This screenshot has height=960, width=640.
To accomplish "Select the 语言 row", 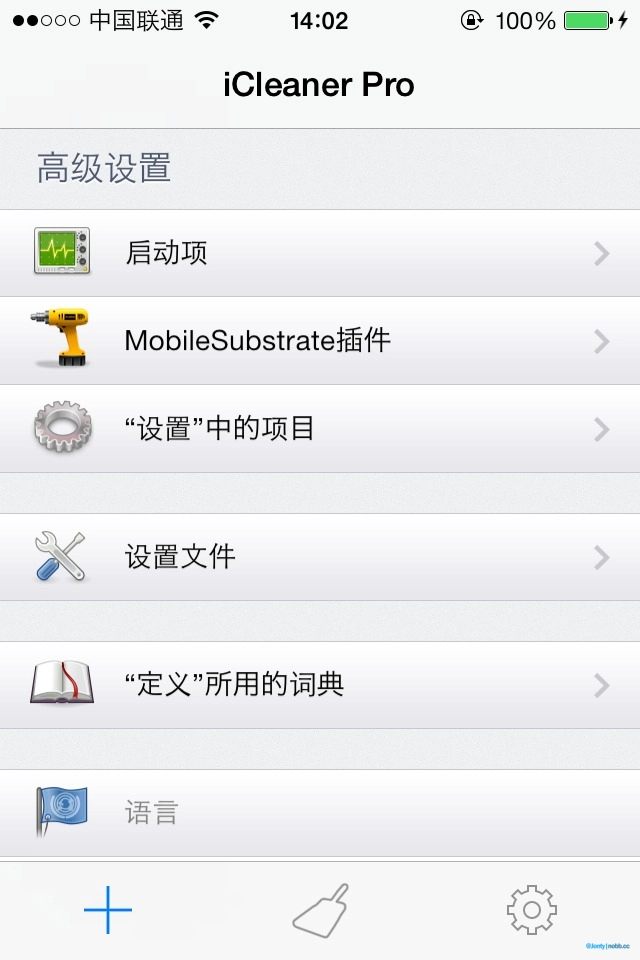I will (320, 812).
